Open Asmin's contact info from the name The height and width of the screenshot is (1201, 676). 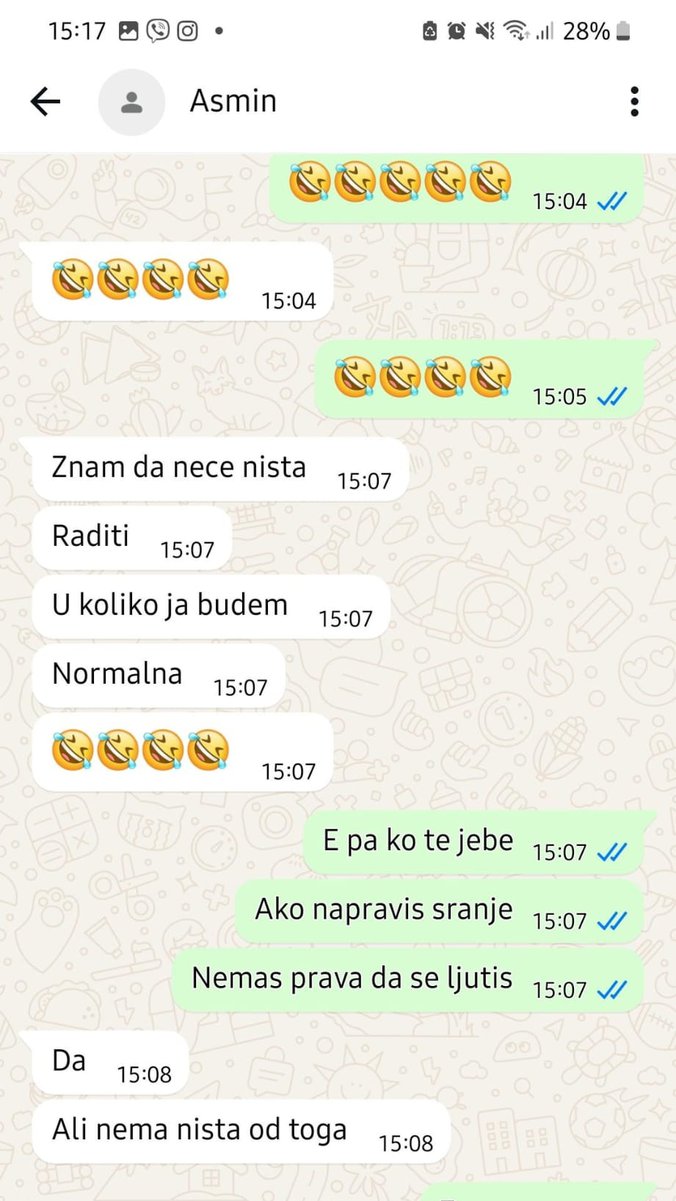(233, 101)
